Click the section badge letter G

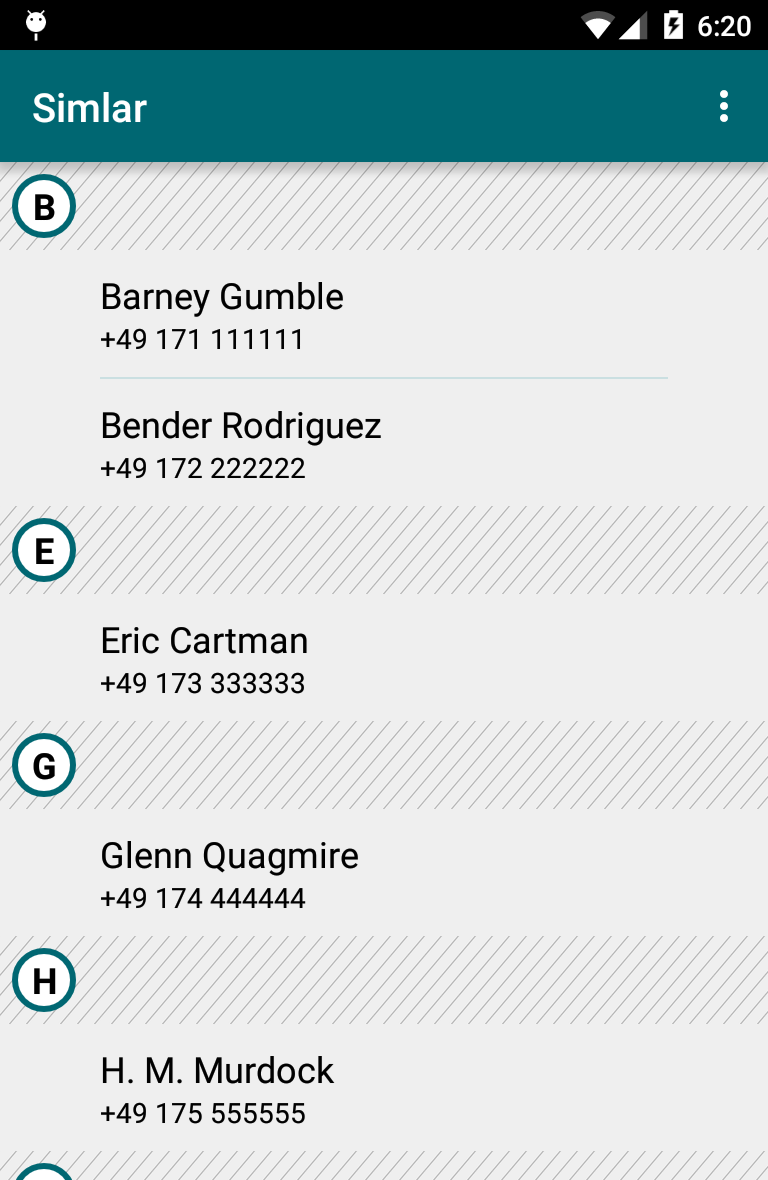[x=44, y=764]
